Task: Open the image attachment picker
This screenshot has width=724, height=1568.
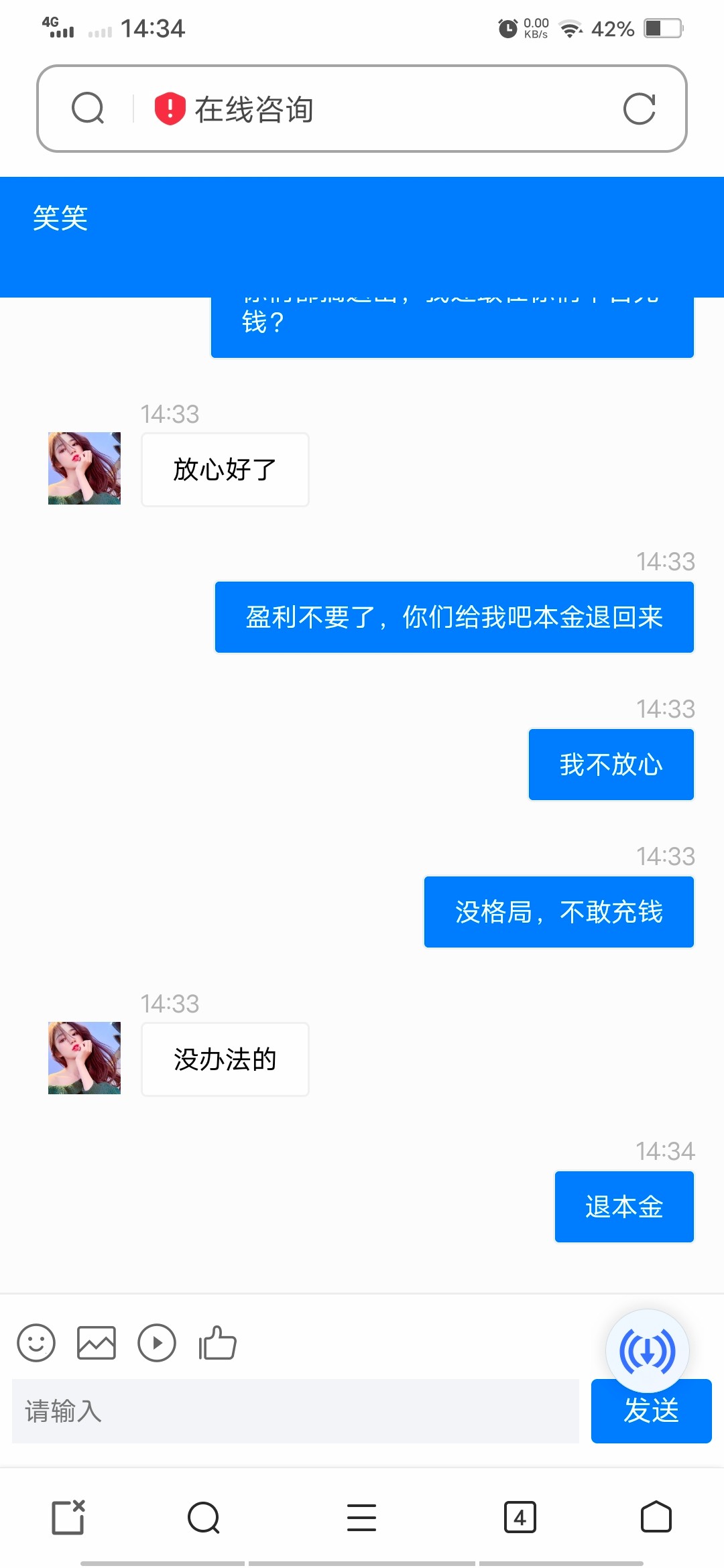Action: click(97, 1343)
